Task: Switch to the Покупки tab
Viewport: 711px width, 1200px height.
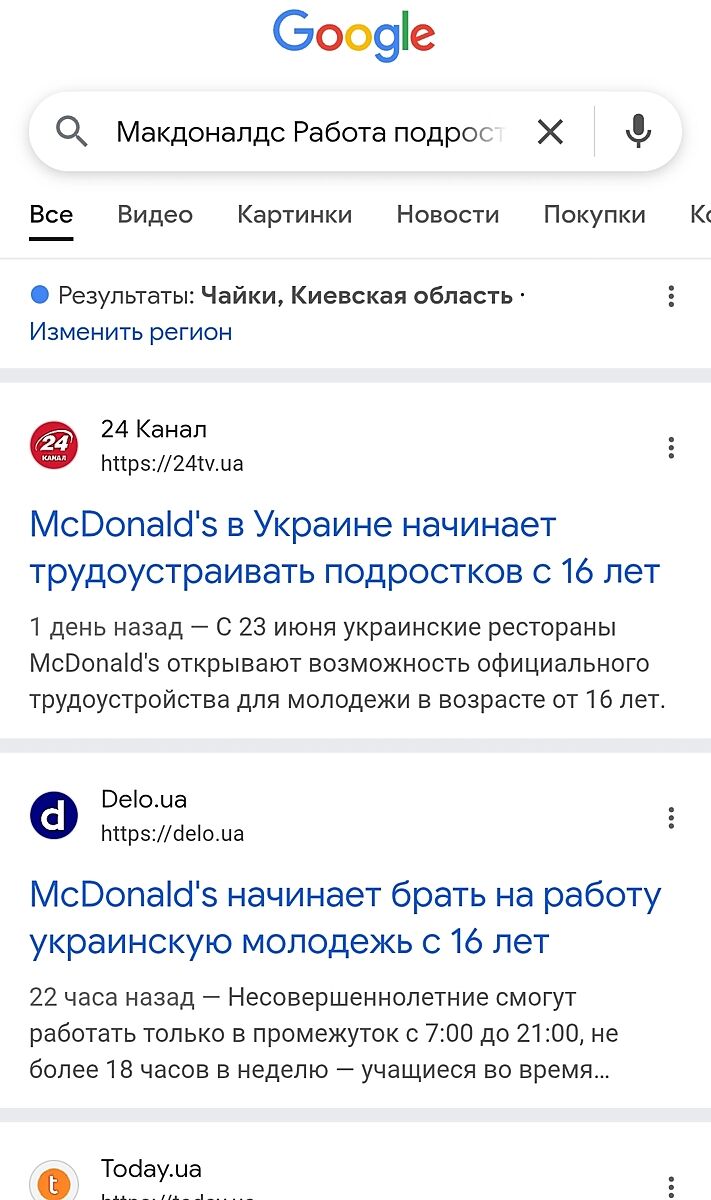Action: (594, 214)
